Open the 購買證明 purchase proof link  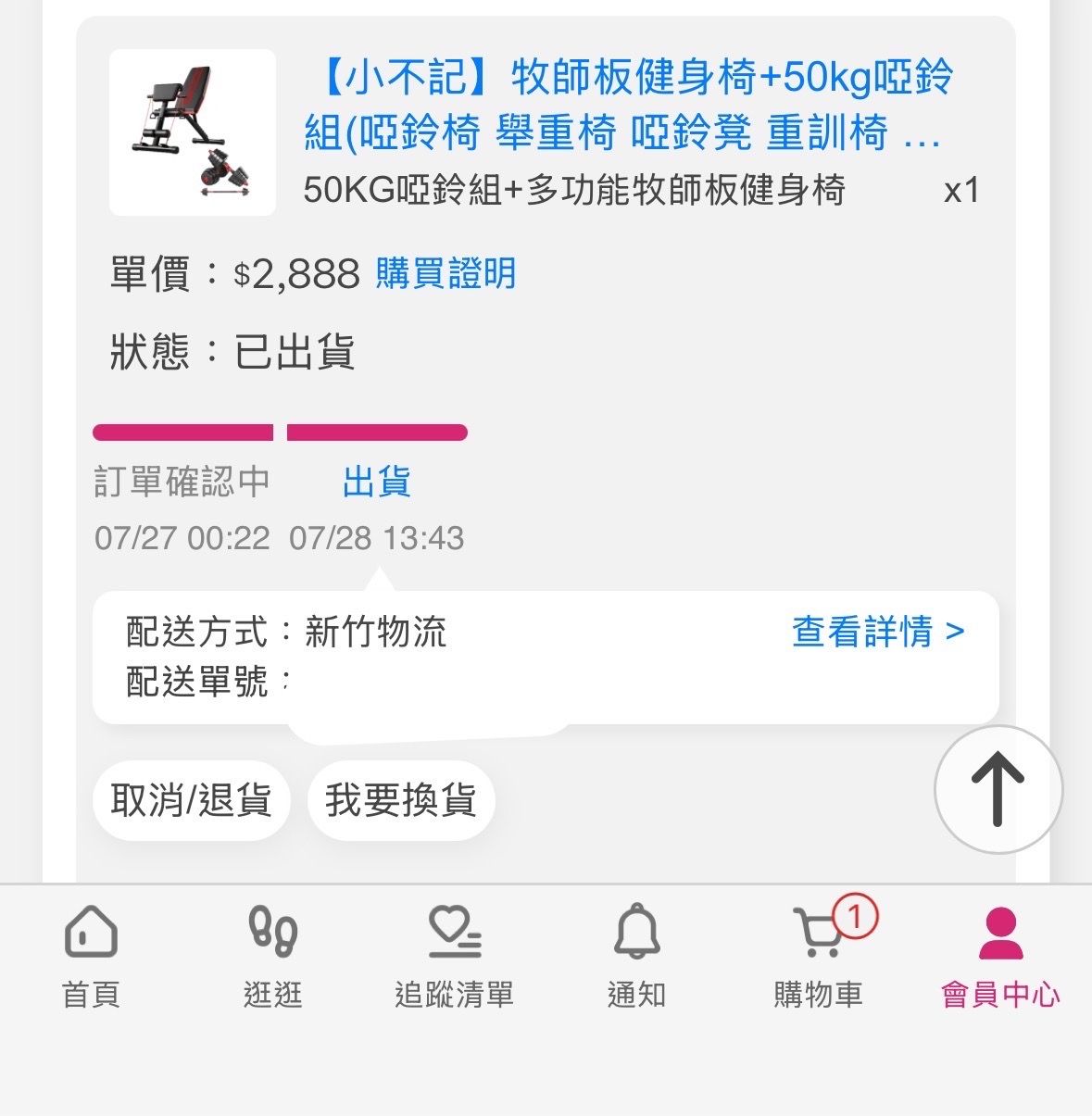tap(446, 274)
